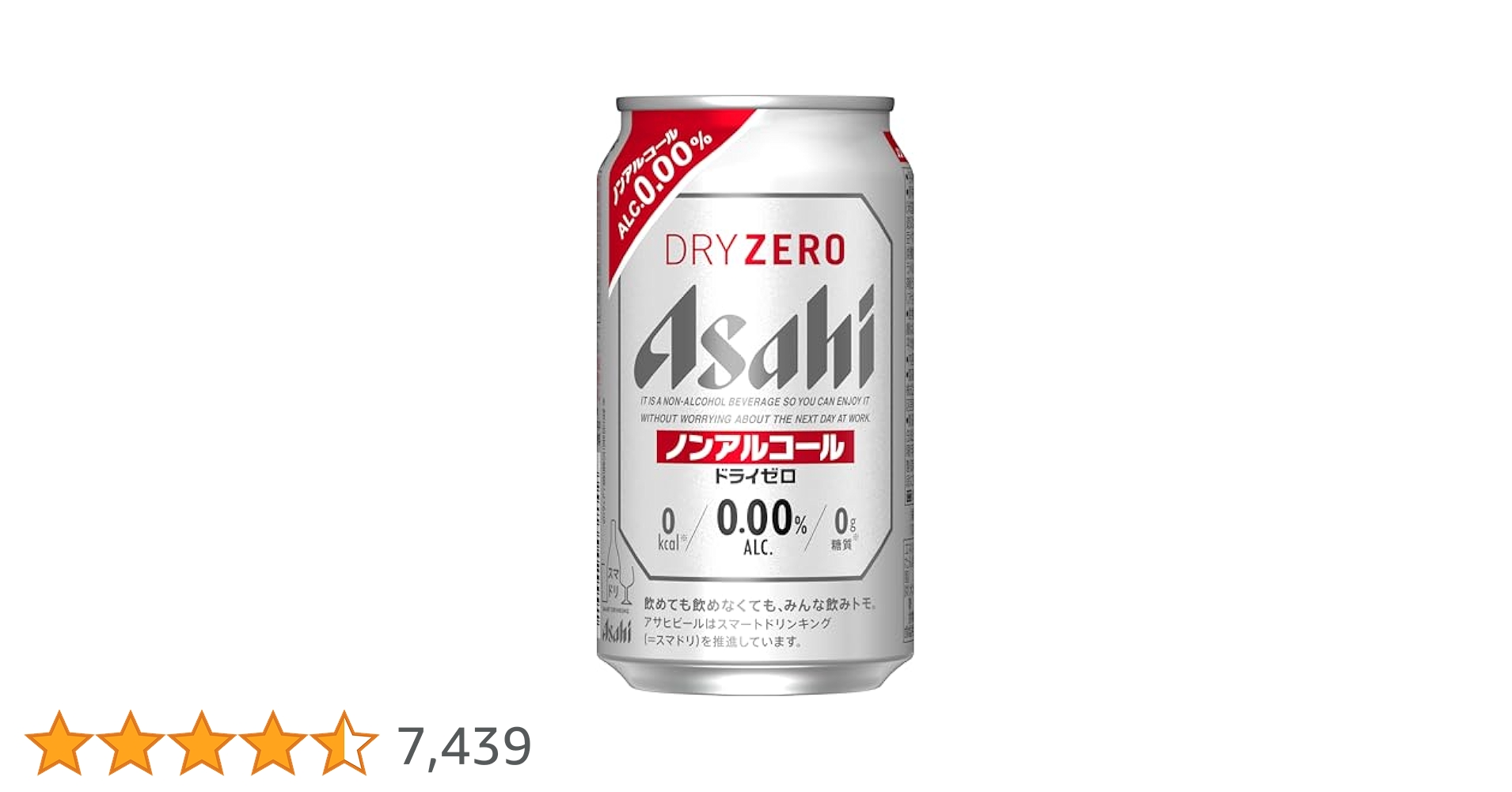Screen dimensions: 1512x792
Task: Open the Asahi Dry Zero product image
Action: [755, 396]
